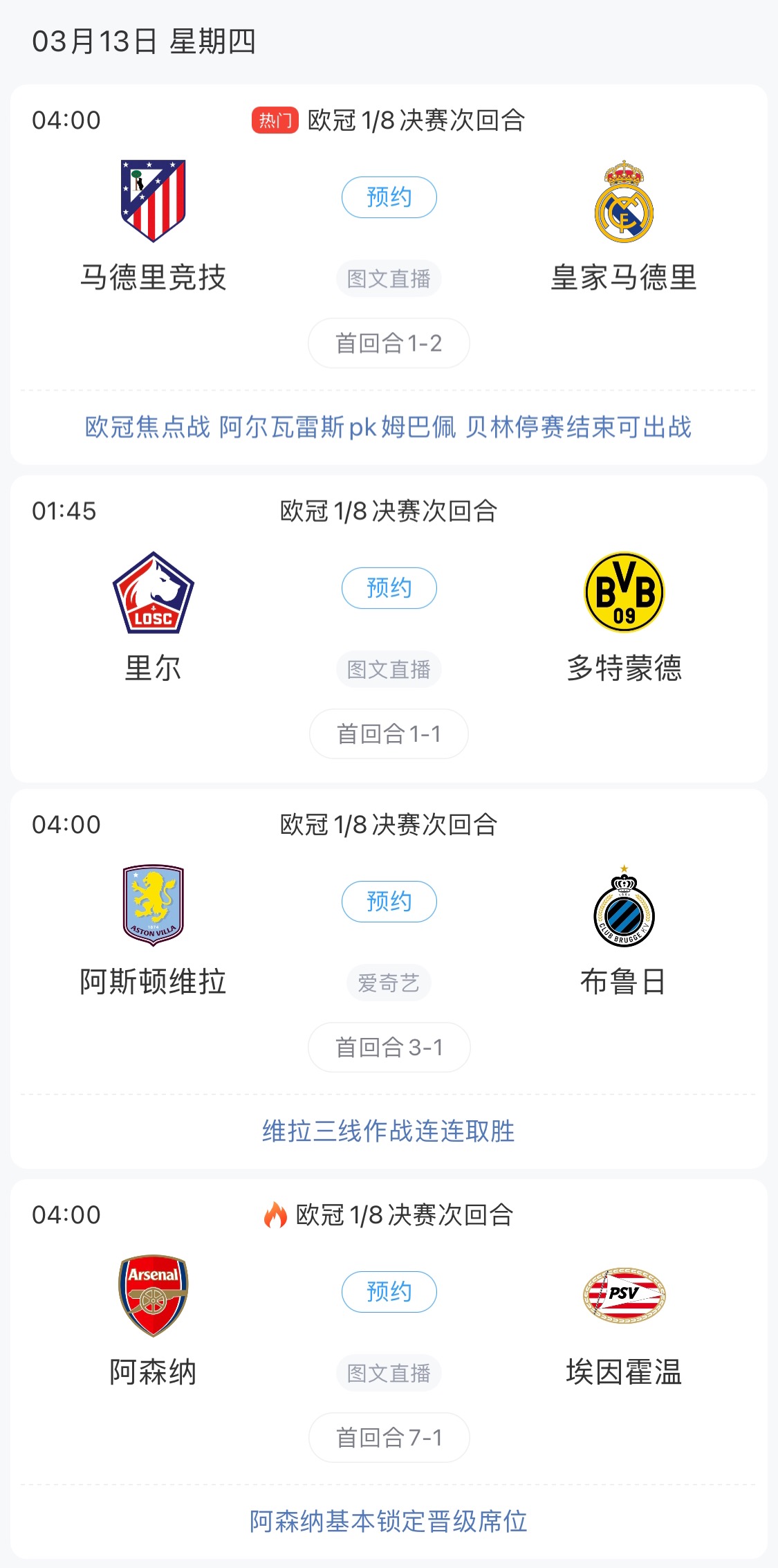Click the 维拉三线作战连连取胜 headline
778x1568 pixels.
[389, 1131]
